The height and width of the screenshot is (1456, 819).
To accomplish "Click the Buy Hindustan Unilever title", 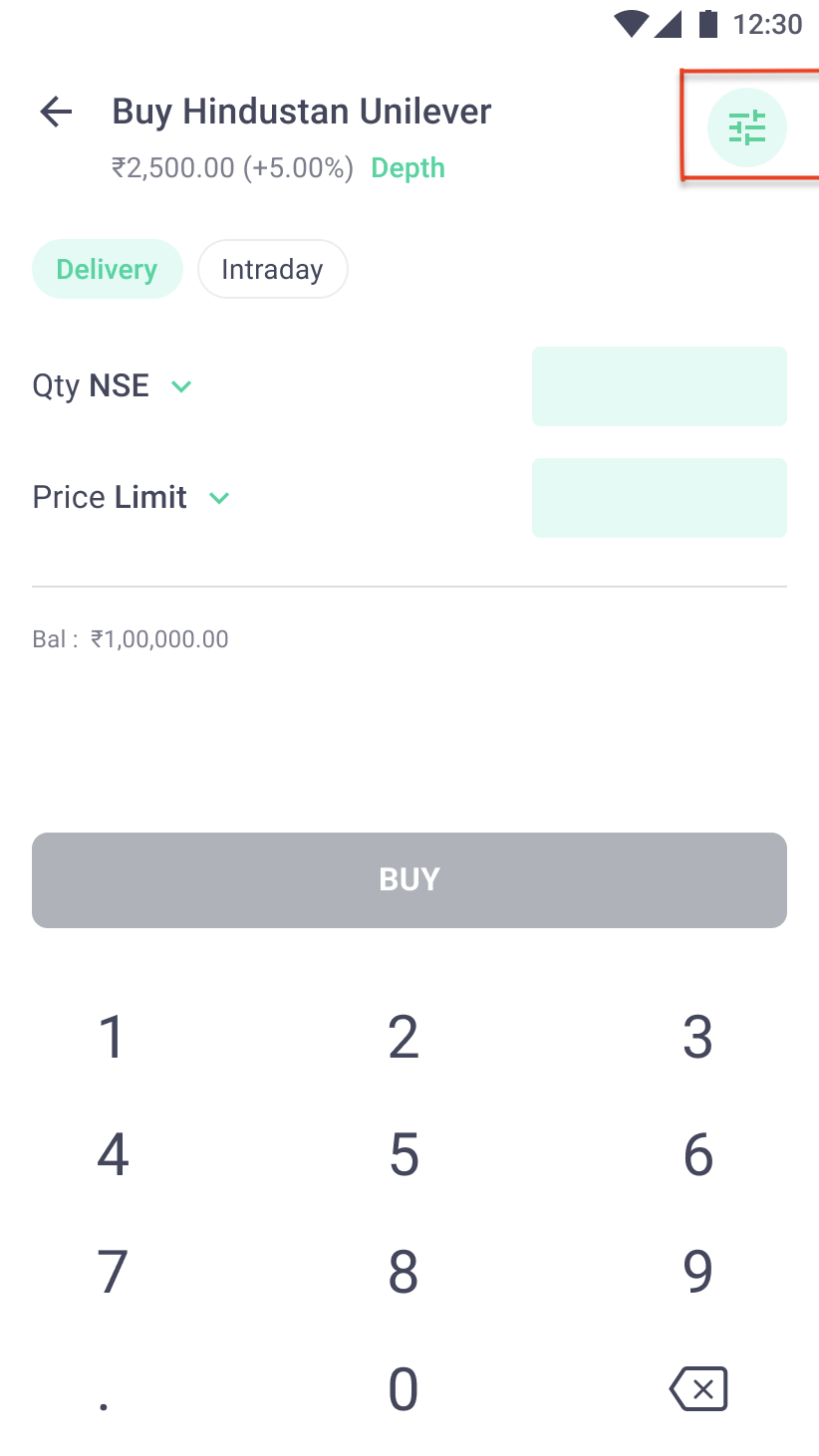I will tap(302, 112).
